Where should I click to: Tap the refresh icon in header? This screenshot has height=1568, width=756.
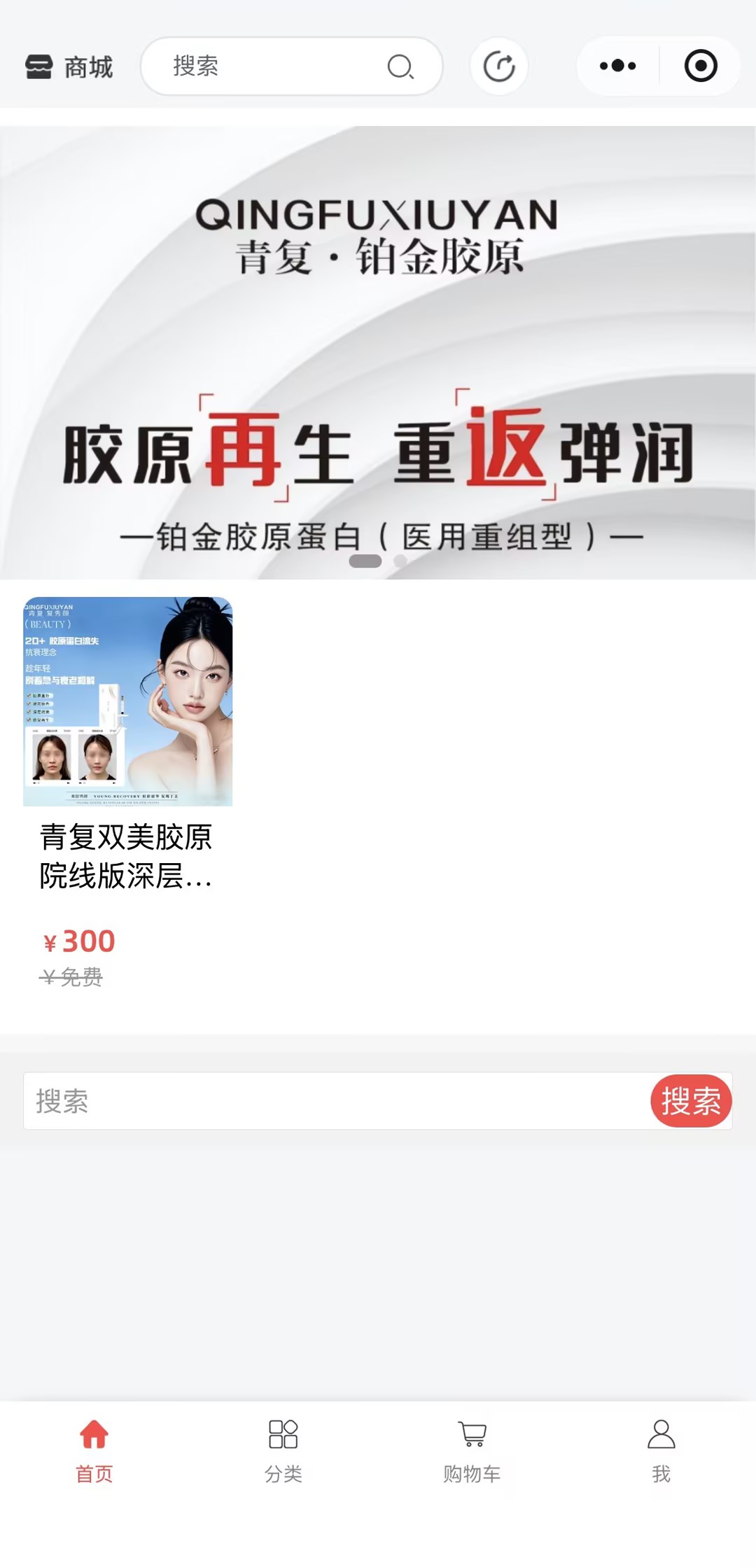pos(499,66)
